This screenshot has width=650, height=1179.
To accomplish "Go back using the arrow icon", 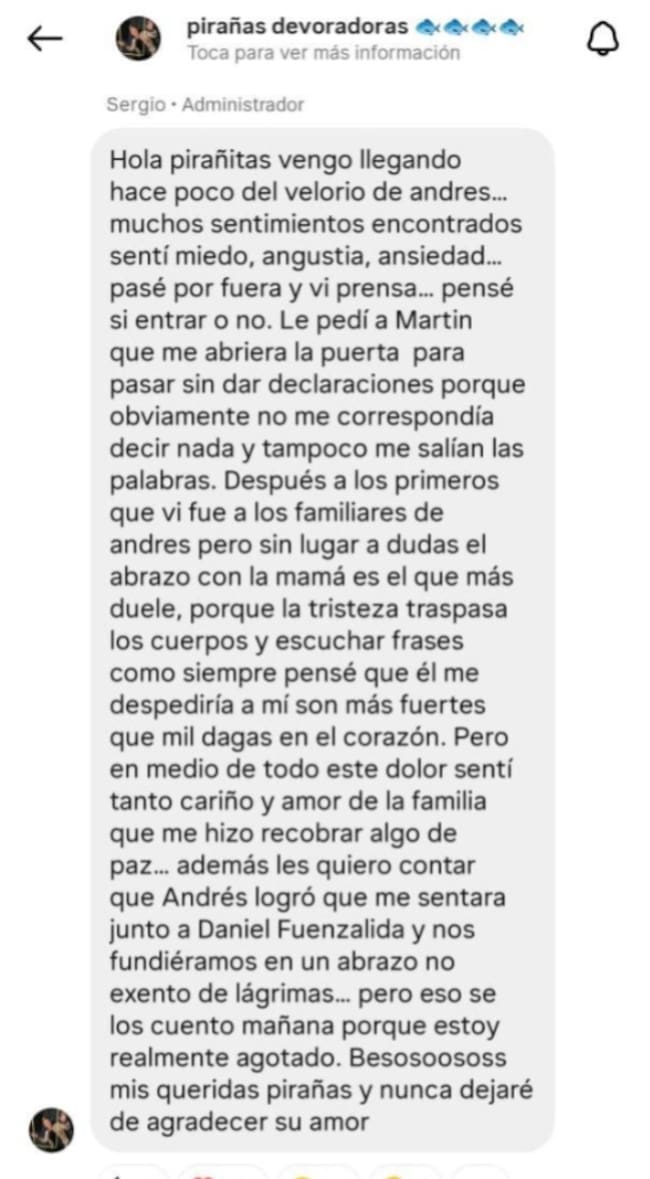I will pyautogui.click(x=45, y=38).
